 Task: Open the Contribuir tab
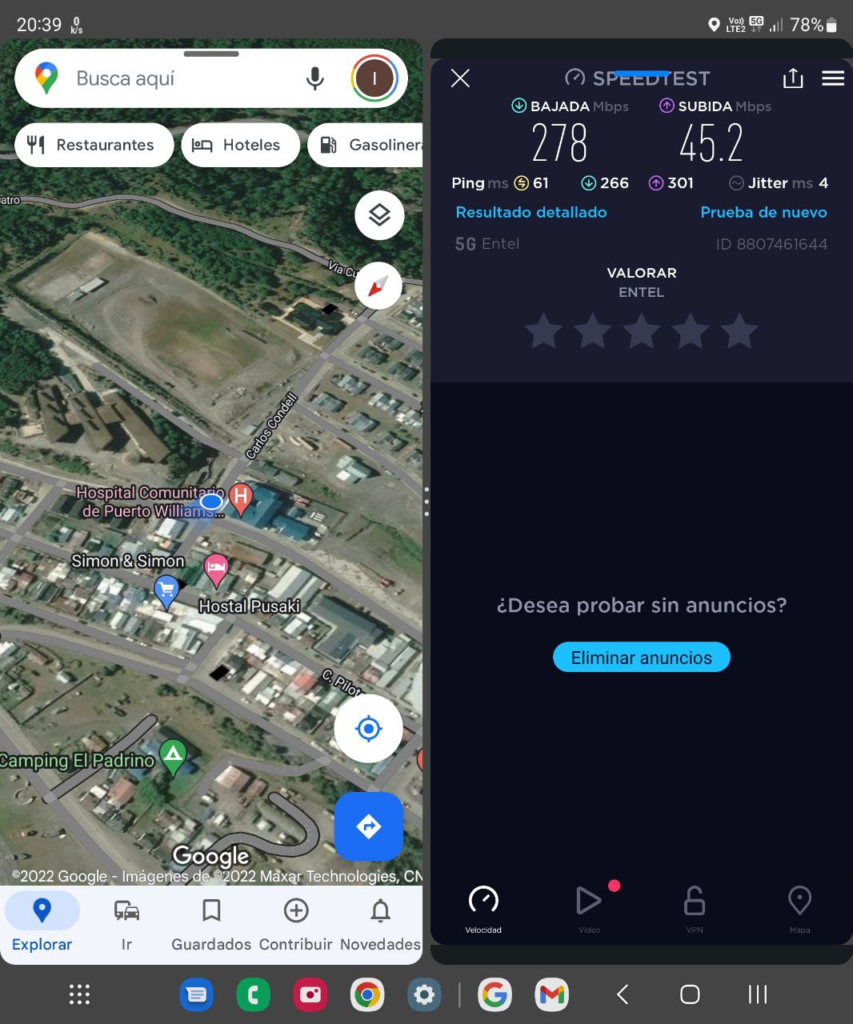295,924
